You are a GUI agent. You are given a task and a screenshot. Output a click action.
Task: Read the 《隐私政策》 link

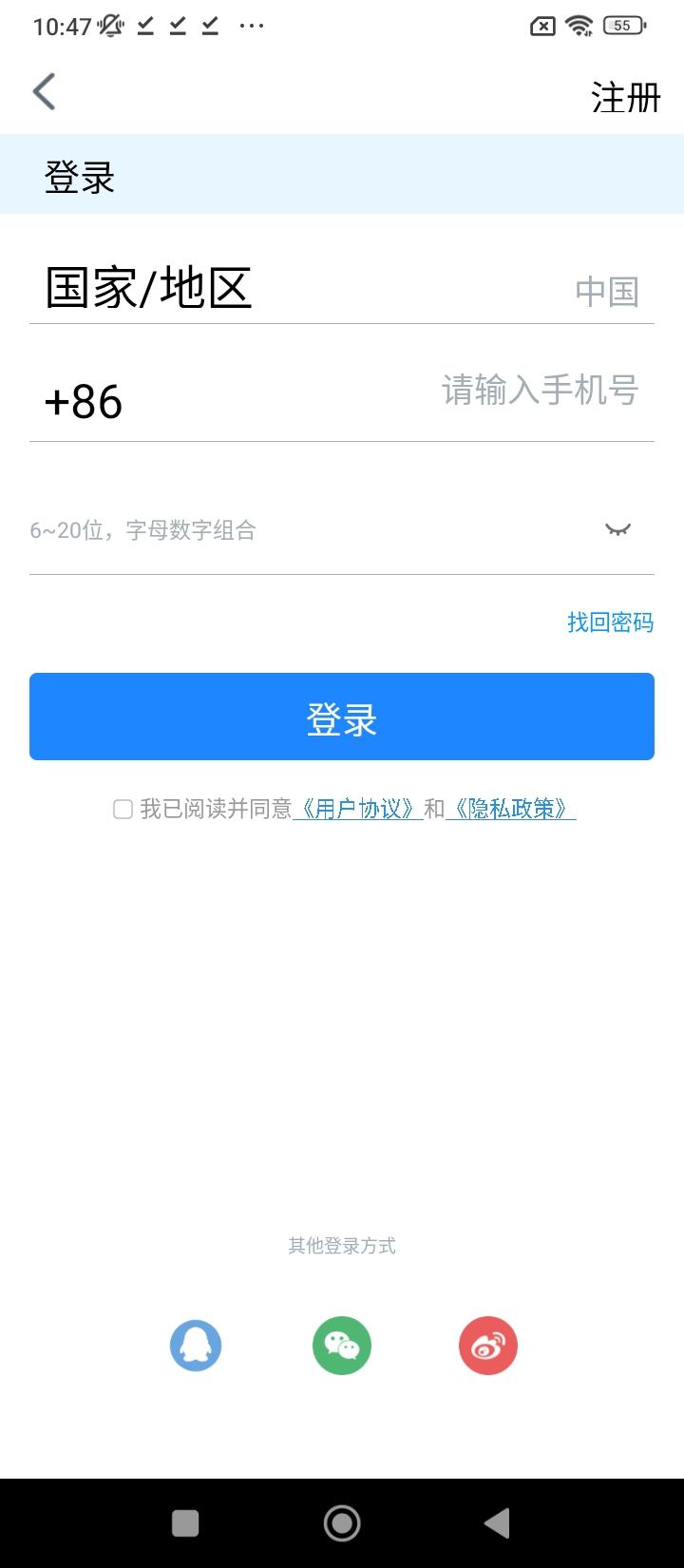point(510,809)
